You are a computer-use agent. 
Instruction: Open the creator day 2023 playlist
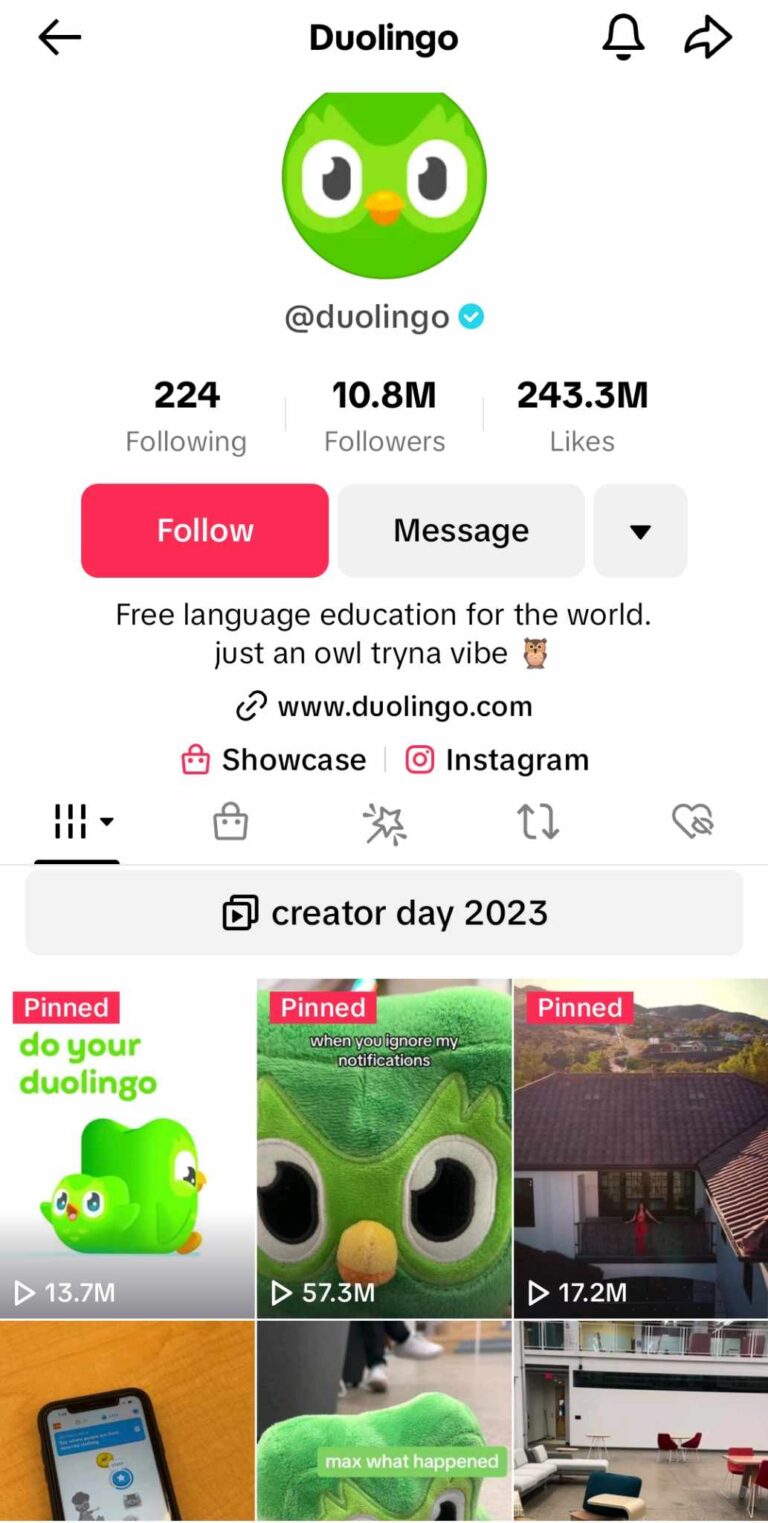click(x=384, y=911)
